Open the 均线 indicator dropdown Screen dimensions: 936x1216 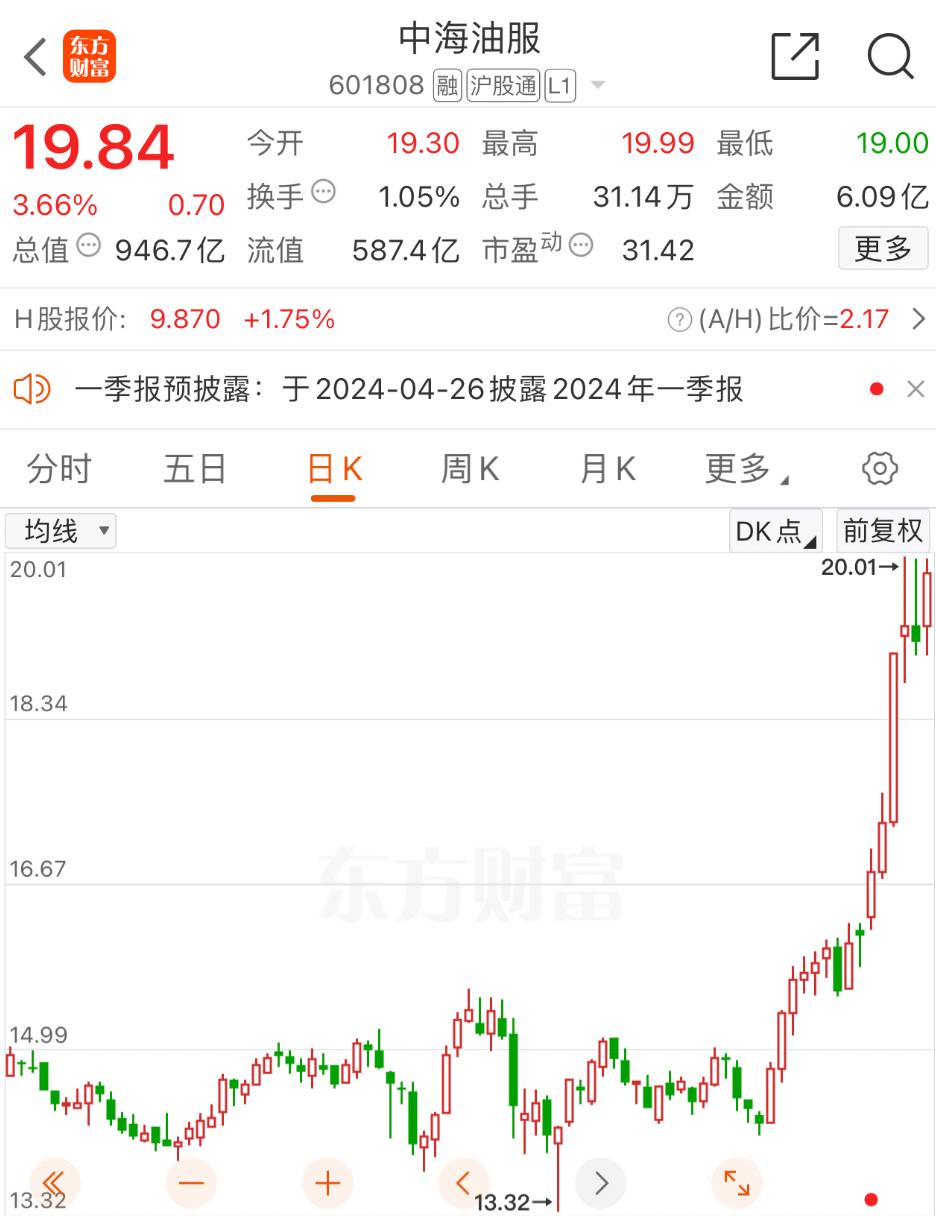pyautogui.click(x=60, y=531)
